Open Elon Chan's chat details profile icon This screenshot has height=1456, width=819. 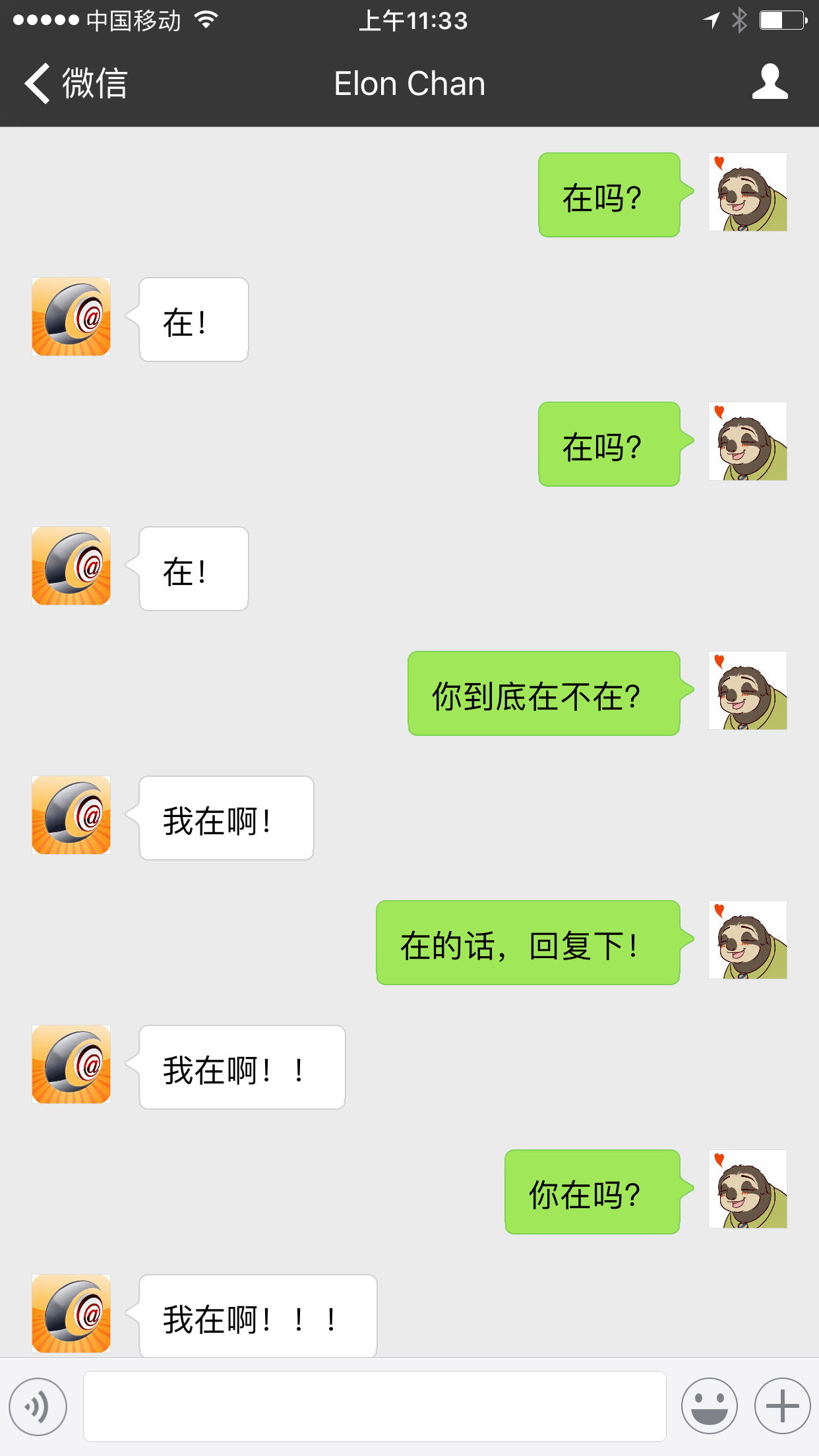770,82
